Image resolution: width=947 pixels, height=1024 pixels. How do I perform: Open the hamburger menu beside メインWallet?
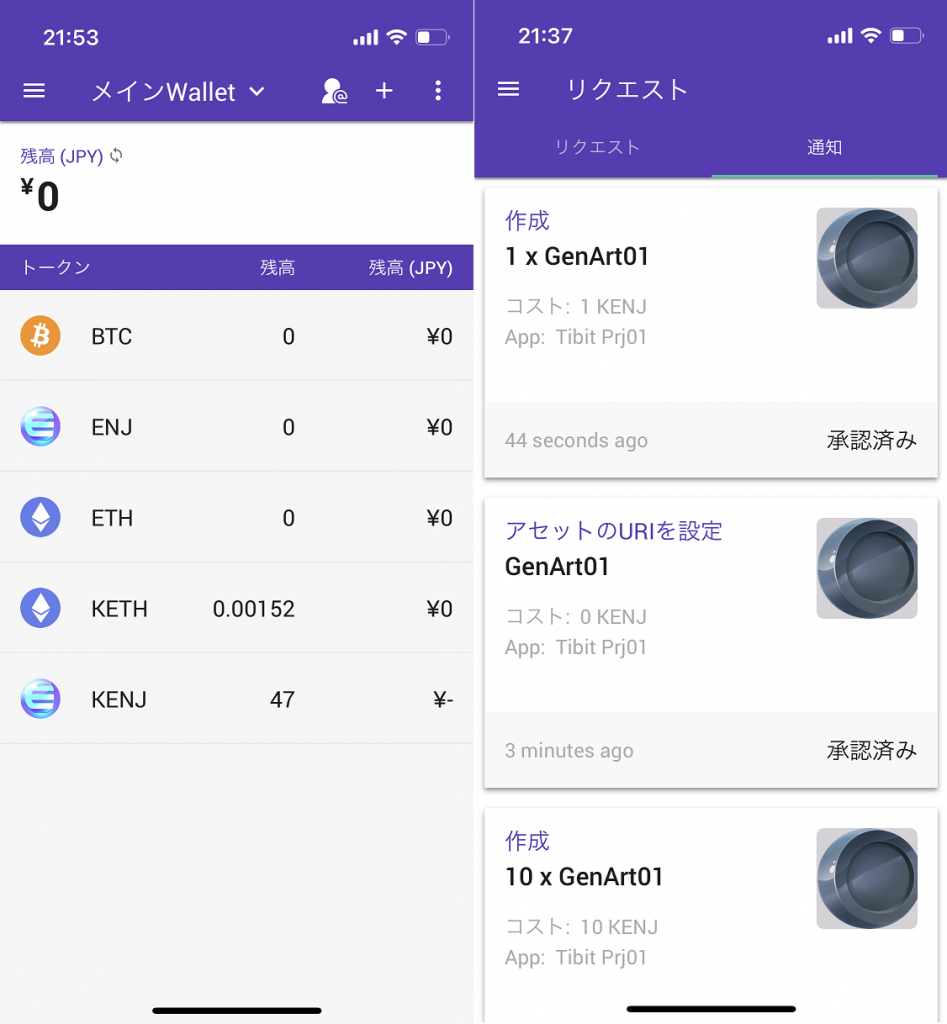pyautogui.click(x=34, y=91)
